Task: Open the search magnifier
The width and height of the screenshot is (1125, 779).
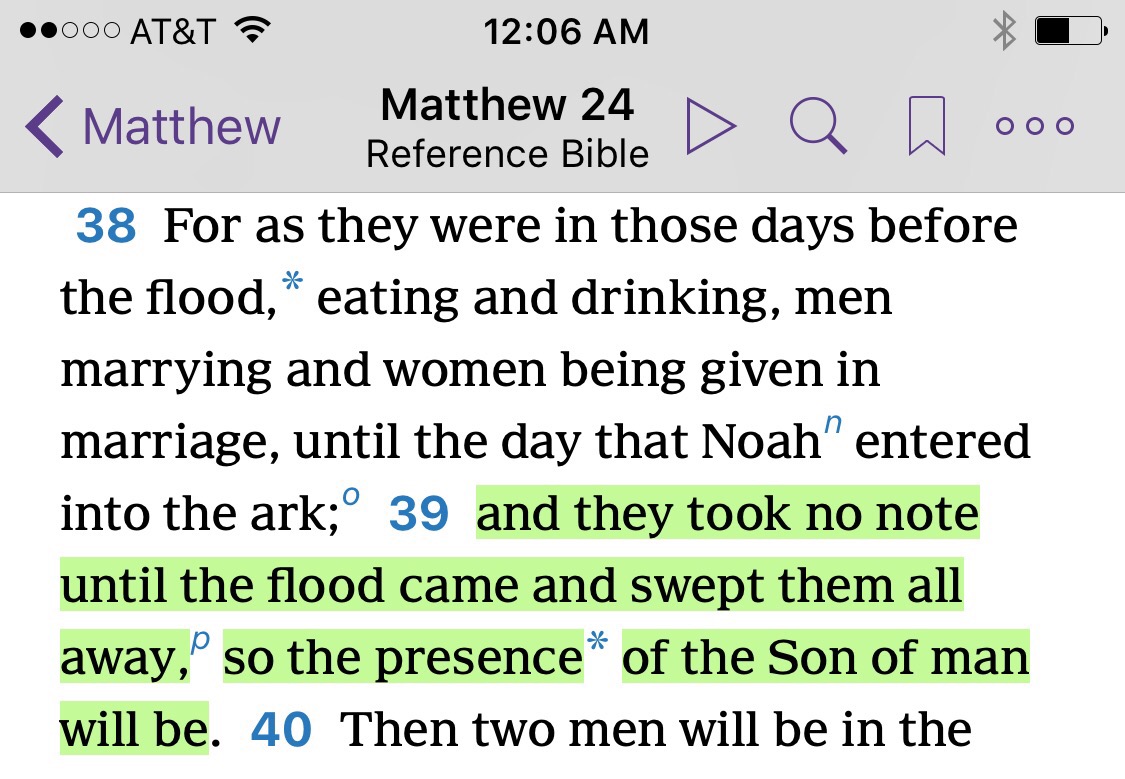Action: tap(818, 127)
